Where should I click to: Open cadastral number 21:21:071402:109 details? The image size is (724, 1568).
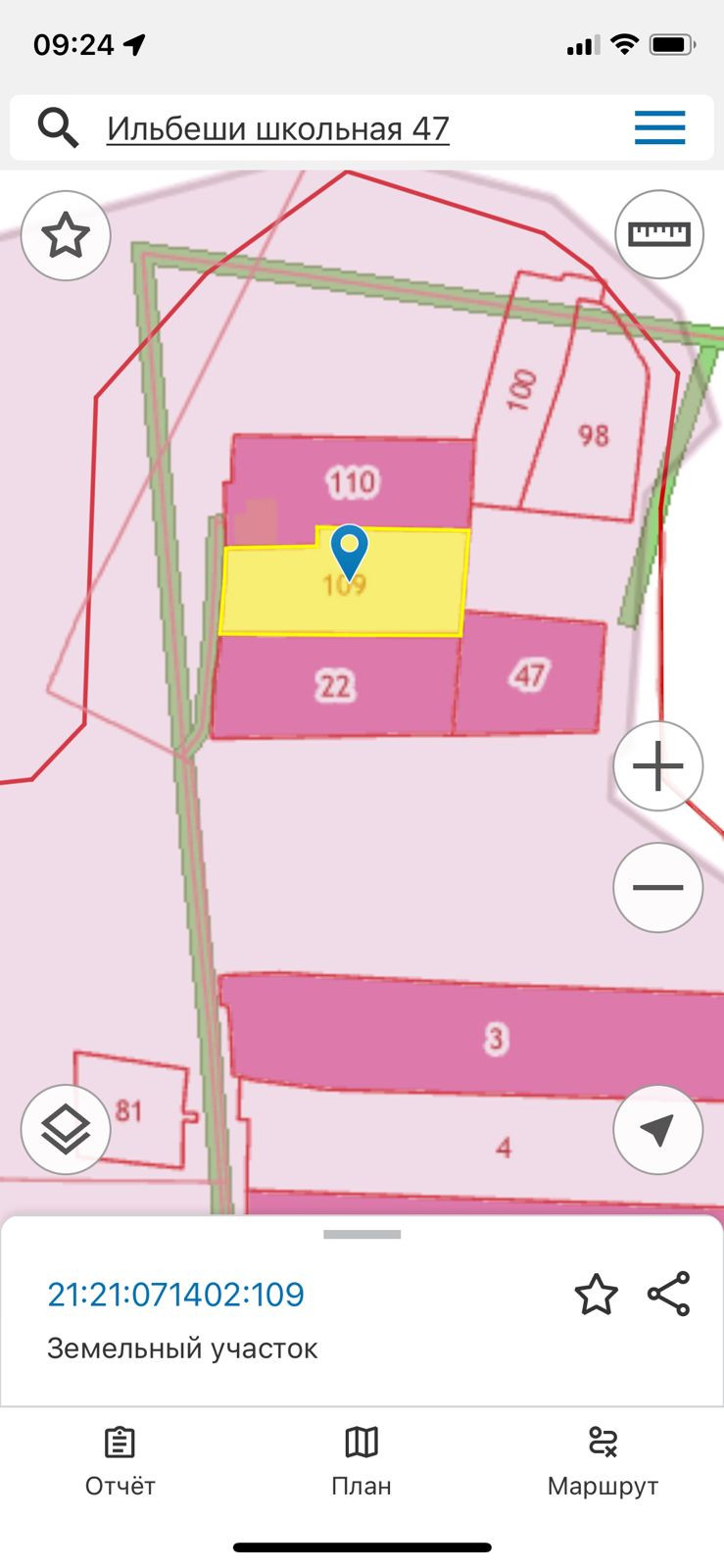(x=176, y=1295)
